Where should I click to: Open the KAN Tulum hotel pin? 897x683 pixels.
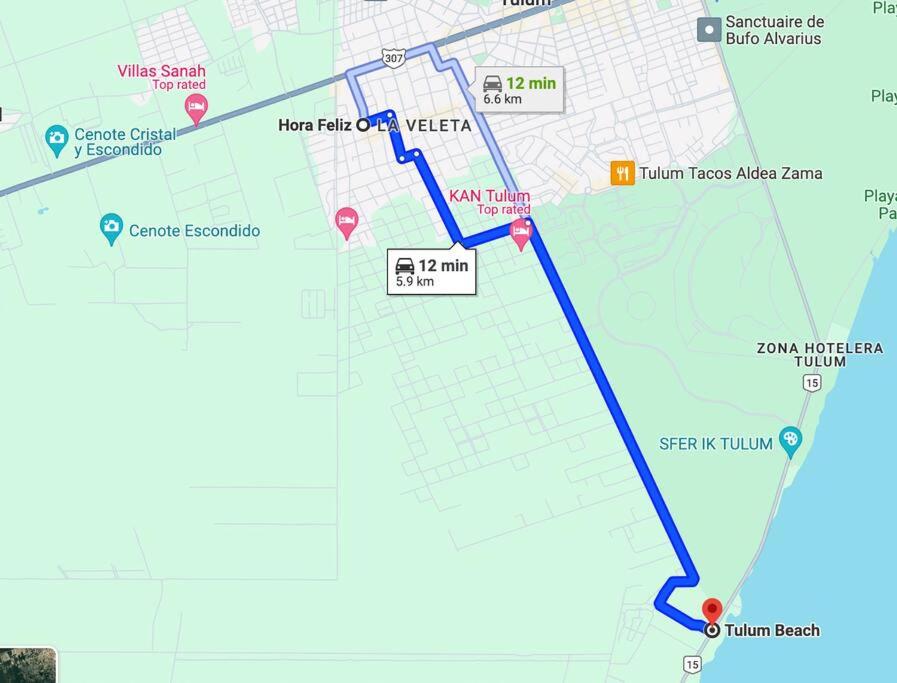[520, 234]
